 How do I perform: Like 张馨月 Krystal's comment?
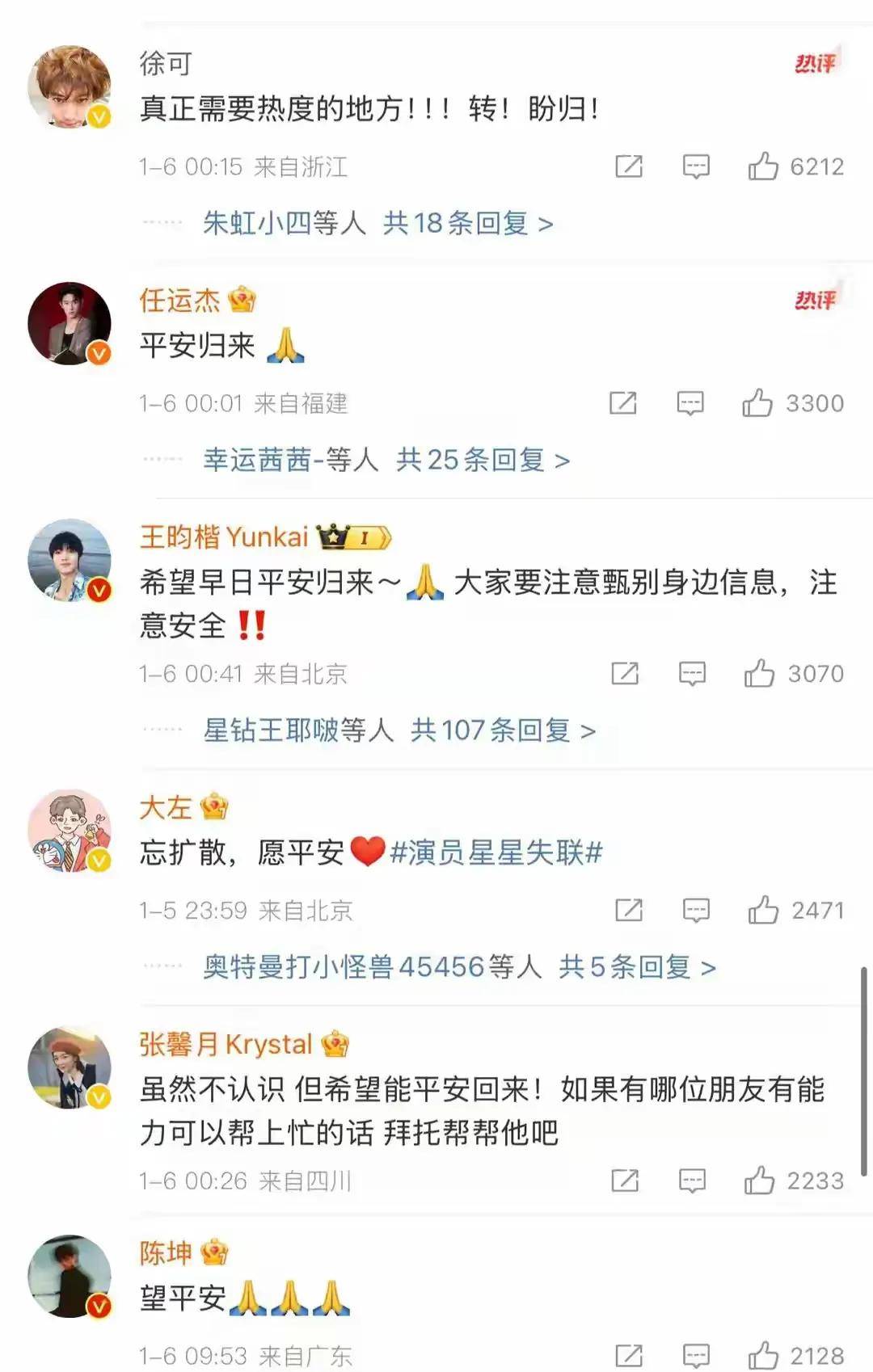coord(759,1181)
